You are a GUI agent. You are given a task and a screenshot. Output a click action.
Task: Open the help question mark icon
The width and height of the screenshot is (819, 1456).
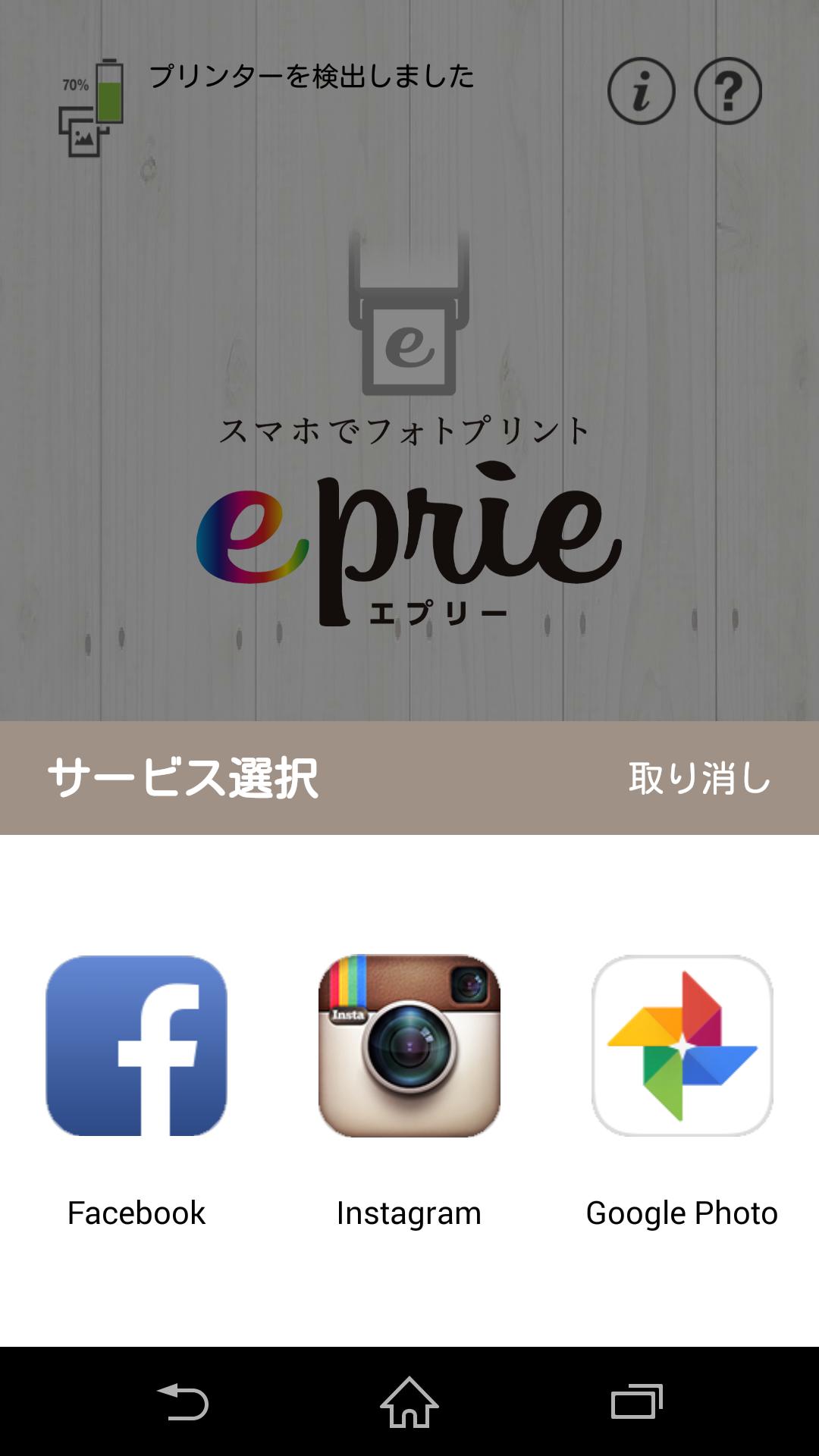click(x=728, y=92)
